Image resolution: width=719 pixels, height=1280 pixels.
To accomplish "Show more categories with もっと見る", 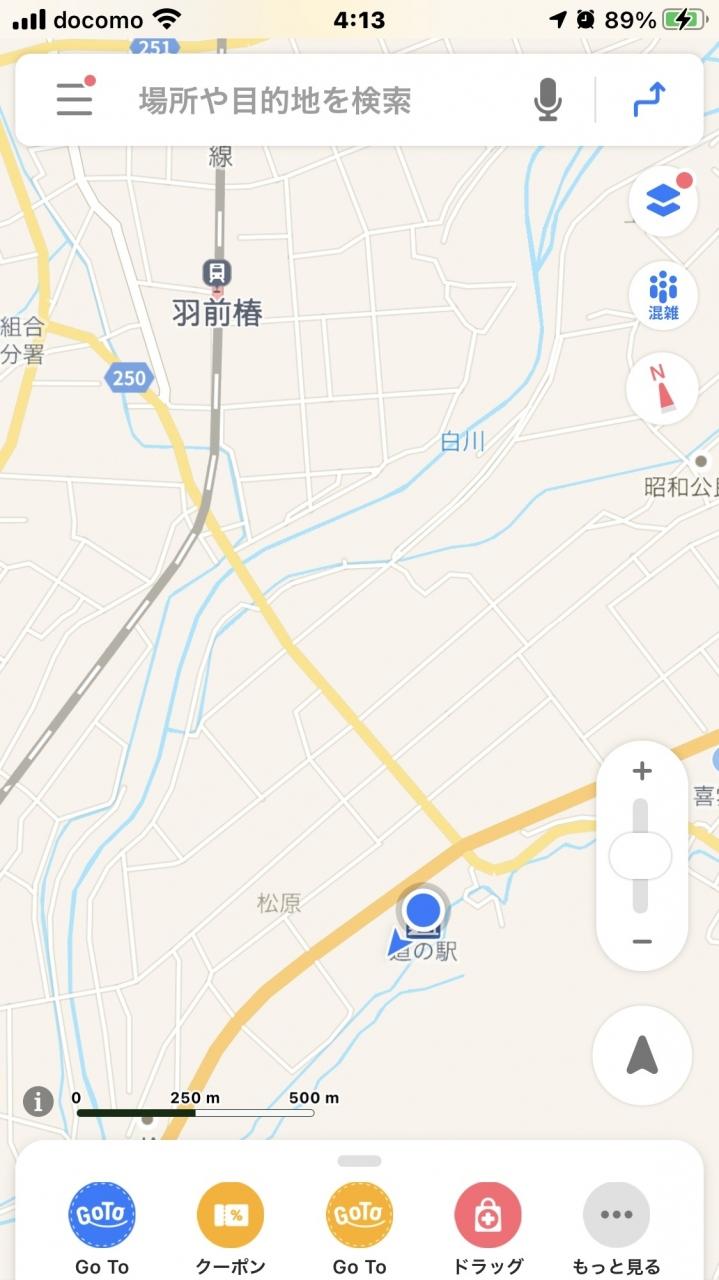I will point(616,1215).
